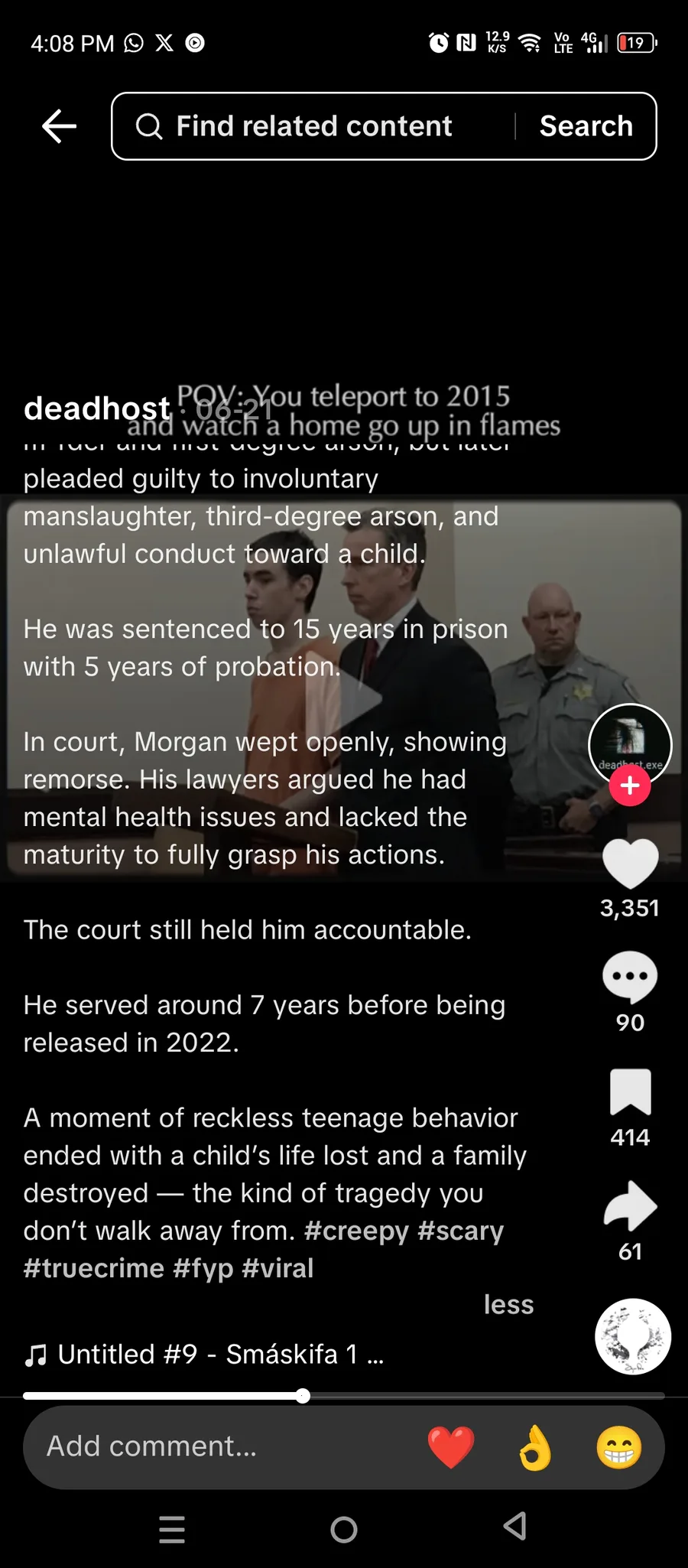Open the spinning sound disc
The width and height of the screenshot is (688, 1568).
(x=633, y=1336)
